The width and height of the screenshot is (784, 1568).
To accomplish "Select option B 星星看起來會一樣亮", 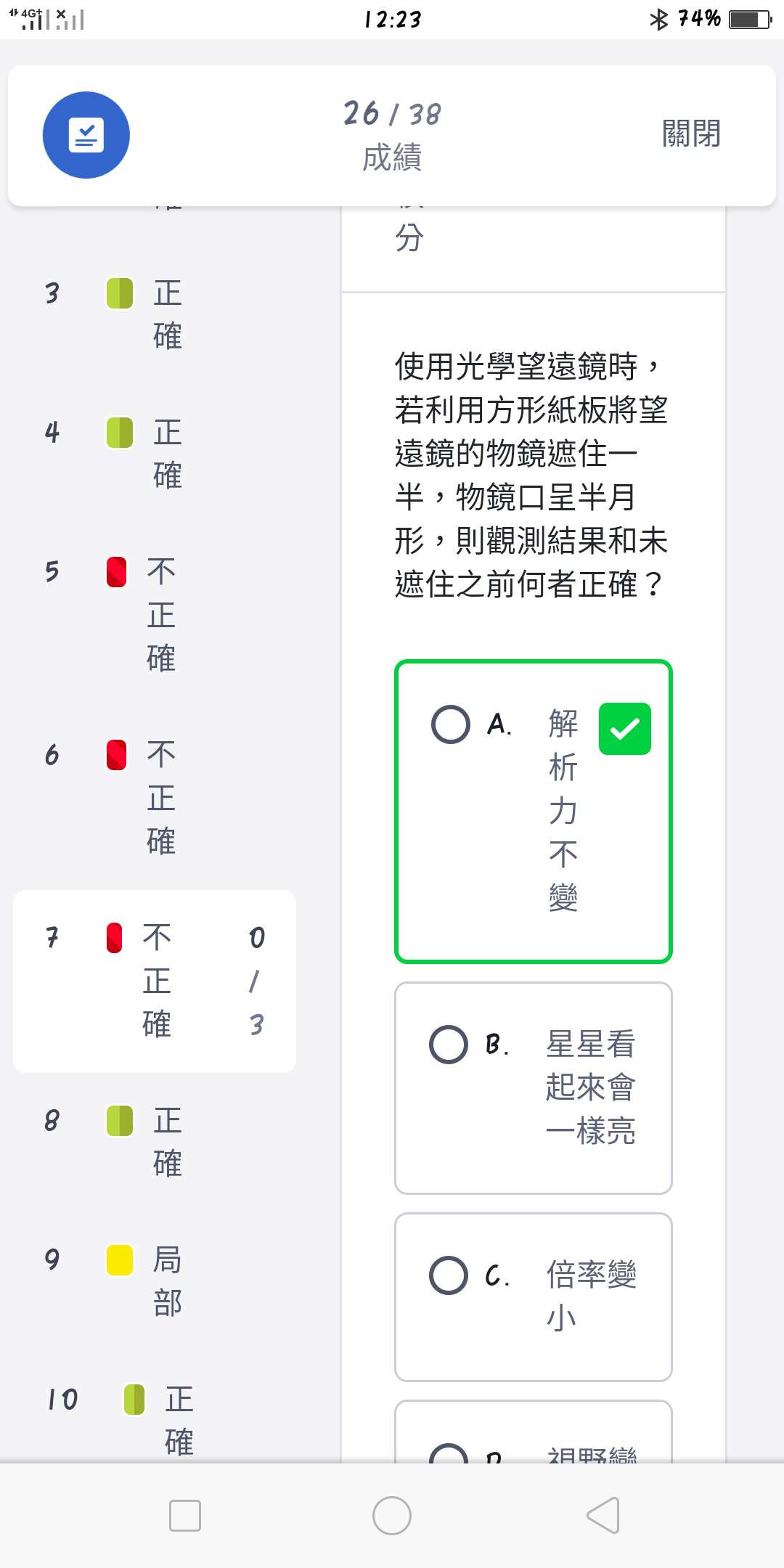I will pyautogui.click(x=533, y=1087).
